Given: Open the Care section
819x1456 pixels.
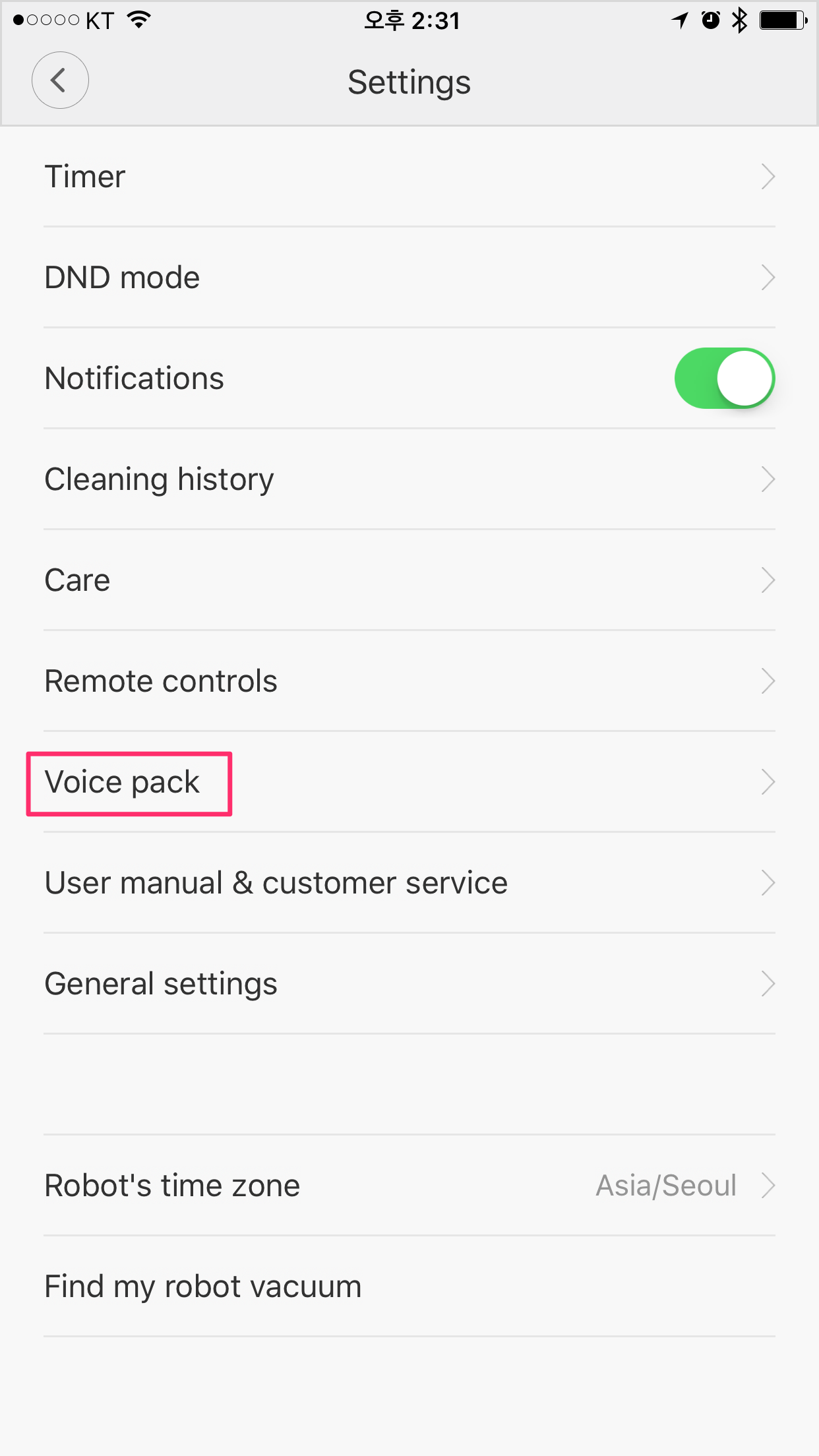Looking at the screenshot, I should [409, 580].
